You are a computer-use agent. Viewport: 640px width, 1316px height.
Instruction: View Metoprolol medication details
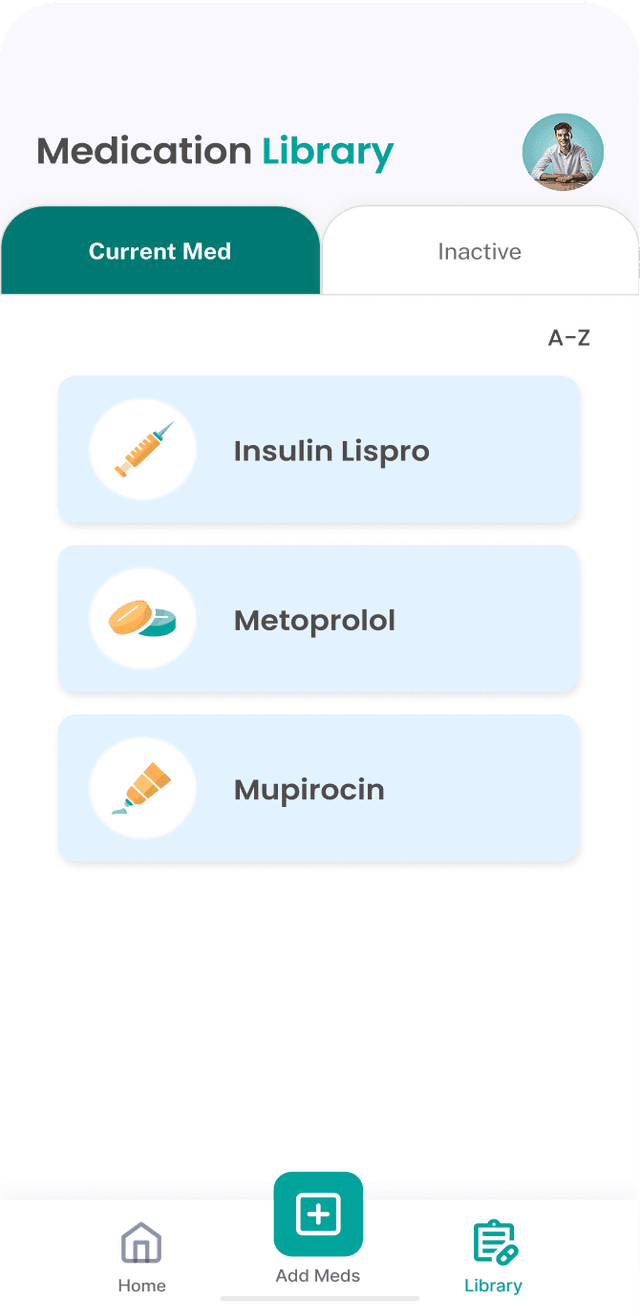coord(319,619)
